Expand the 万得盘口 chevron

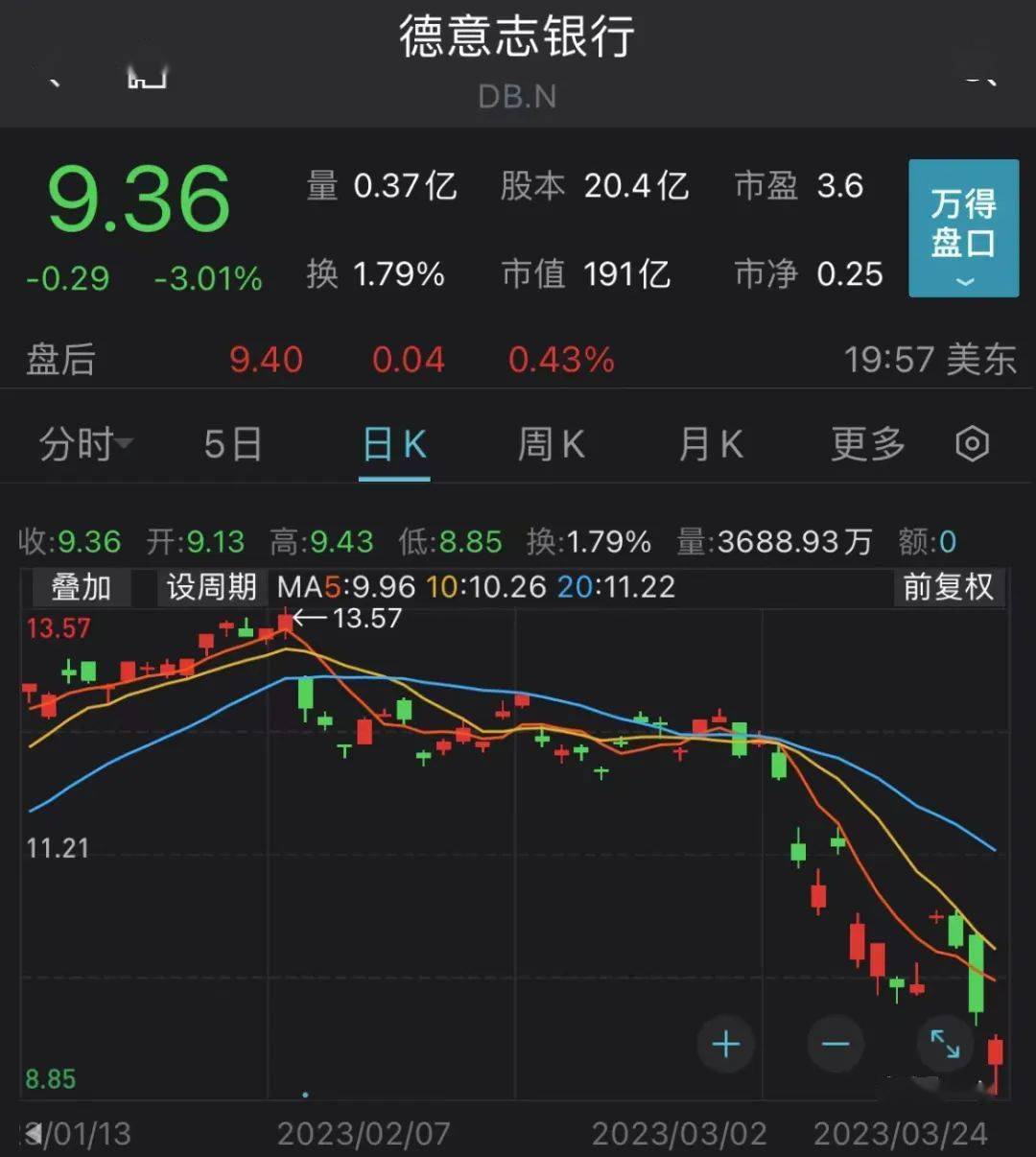pyautogui.click(x=962, y=283)
